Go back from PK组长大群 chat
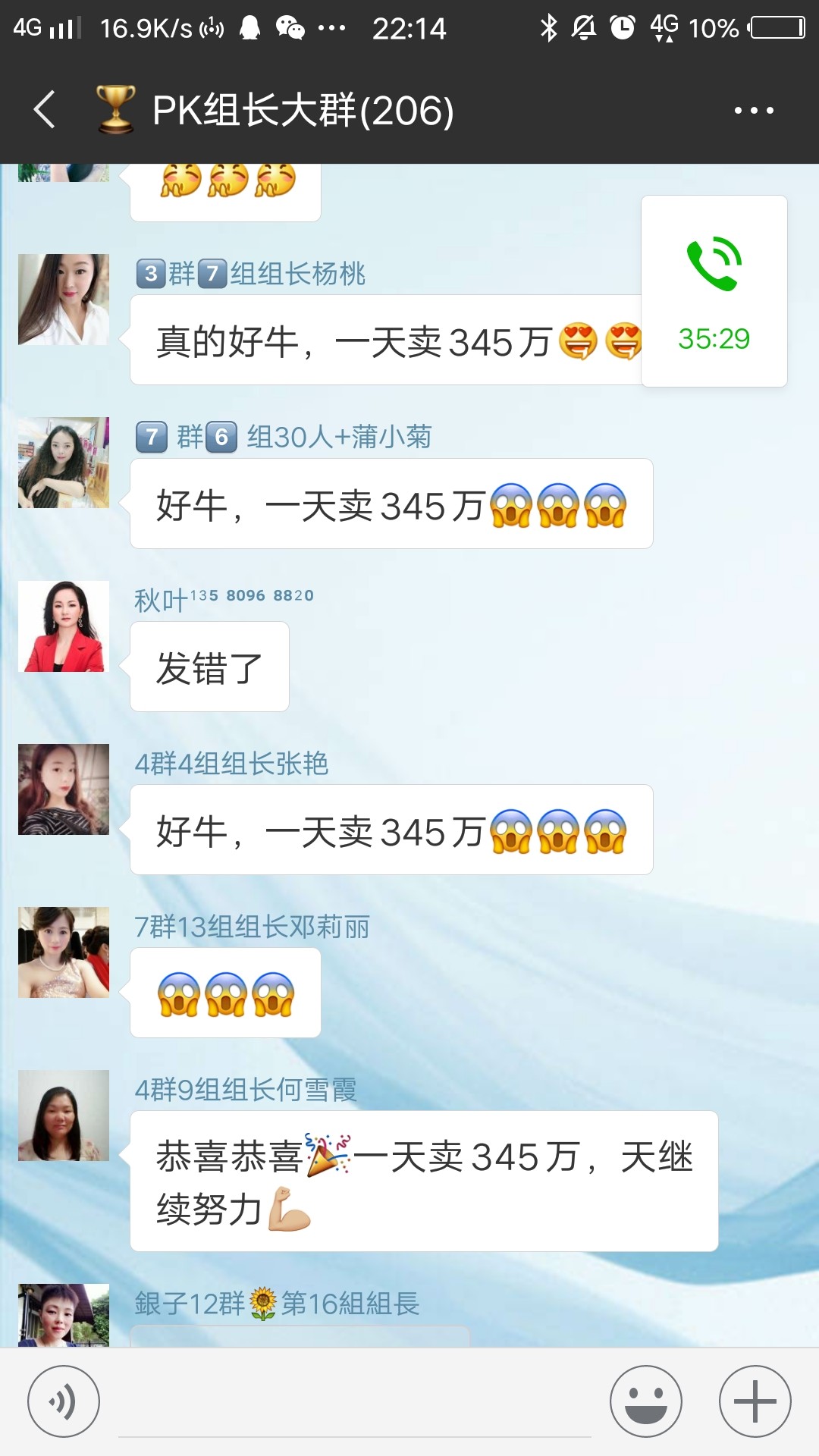This screenshot has height=1456, width=819. tap(45, 110)
